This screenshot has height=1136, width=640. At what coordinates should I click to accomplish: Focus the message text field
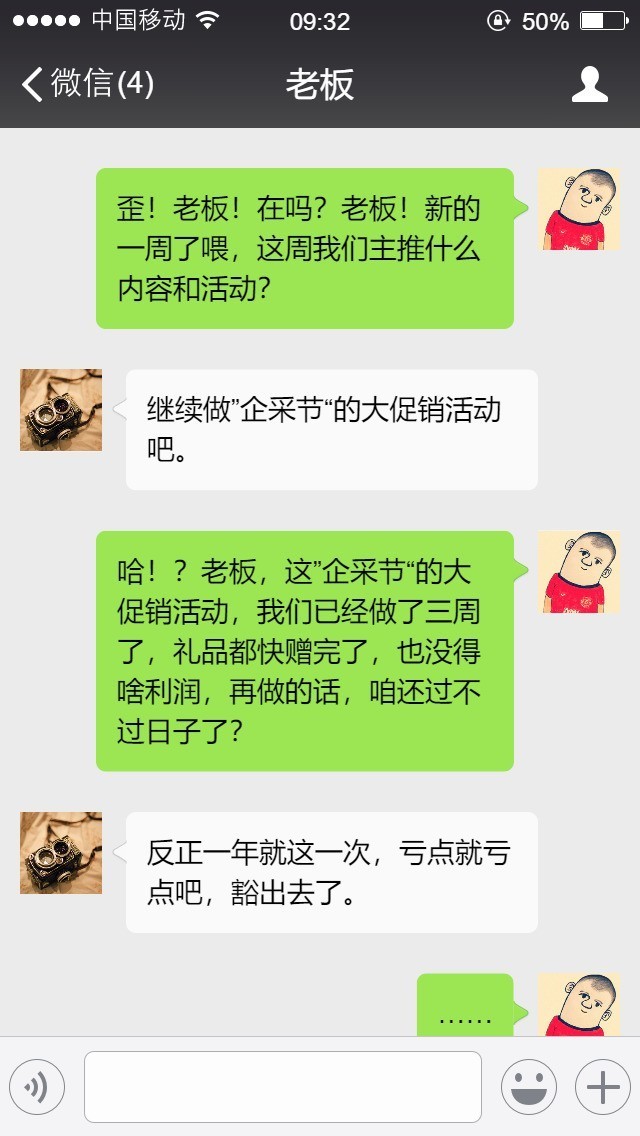point(282,1086)
